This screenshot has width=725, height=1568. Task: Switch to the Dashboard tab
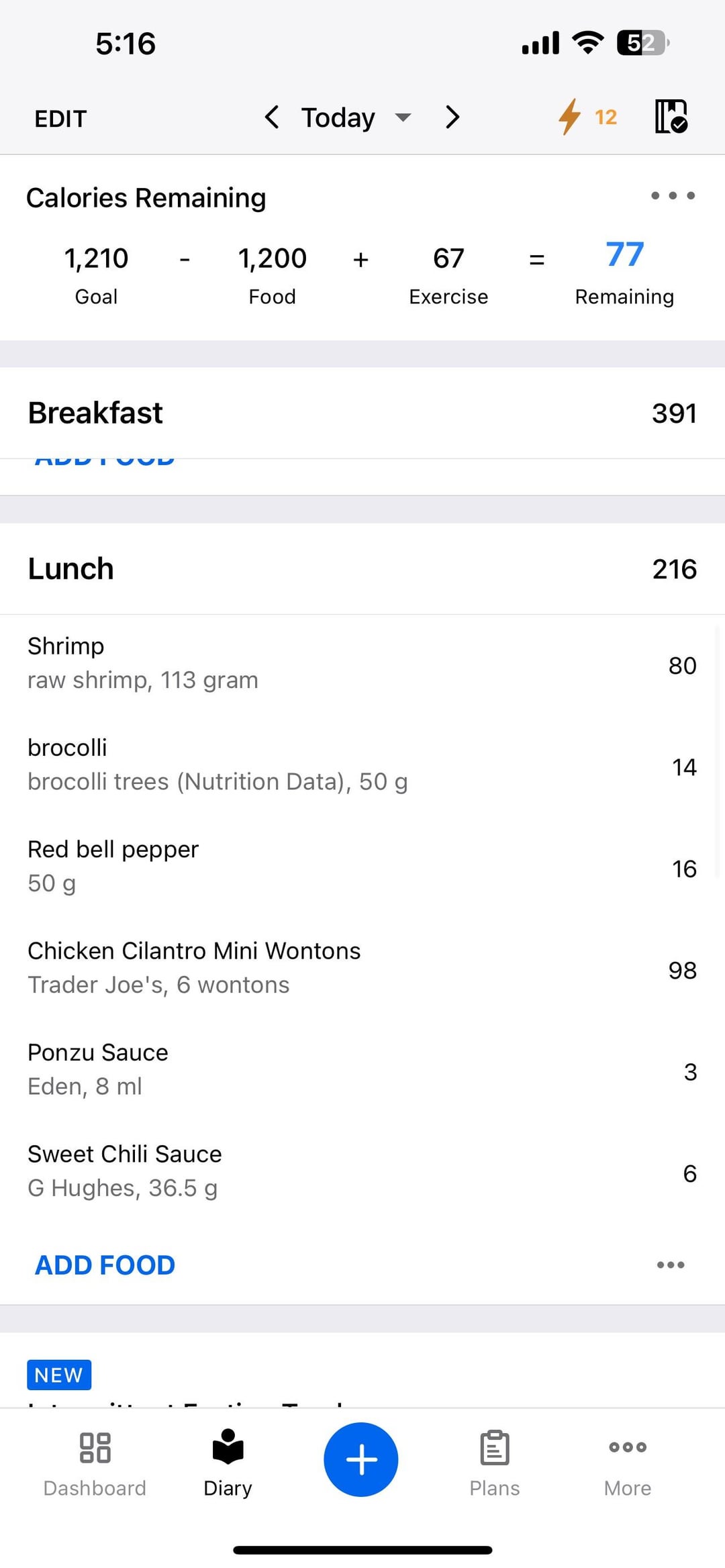pyautogui.click(x=95, y=1465)
